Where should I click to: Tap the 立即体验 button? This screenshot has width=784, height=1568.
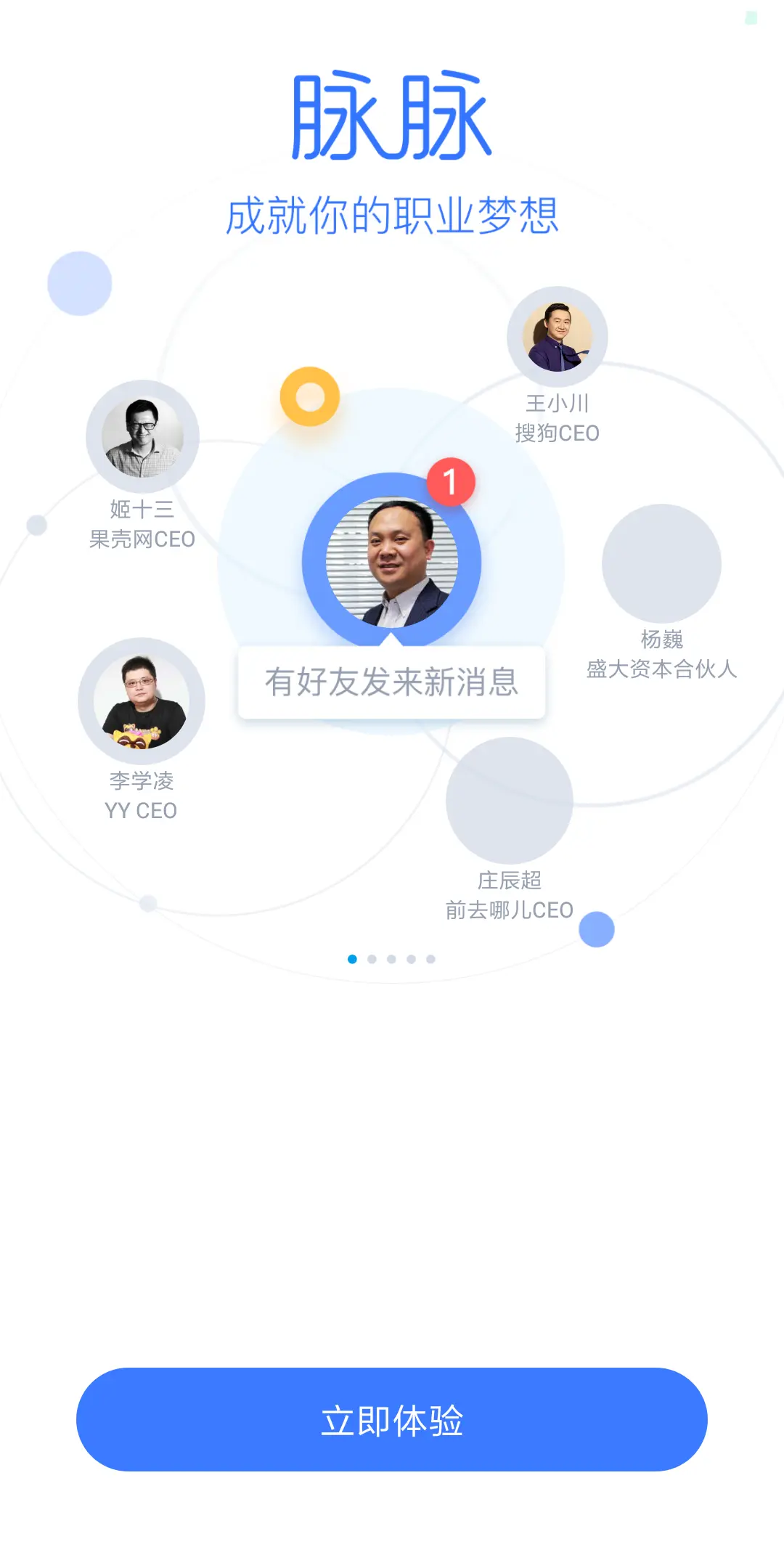(392, 1419)
